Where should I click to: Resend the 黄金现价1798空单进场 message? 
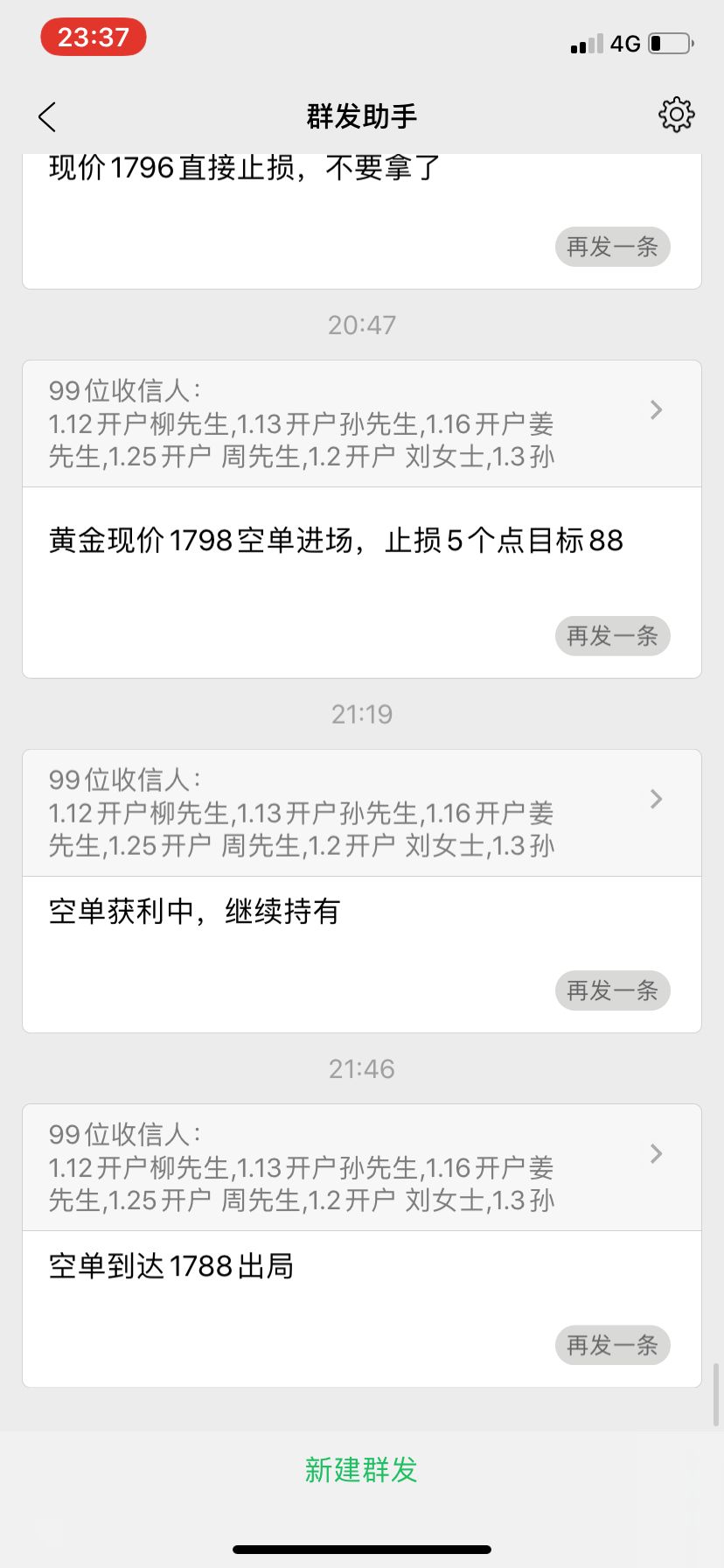click(612, 636)
